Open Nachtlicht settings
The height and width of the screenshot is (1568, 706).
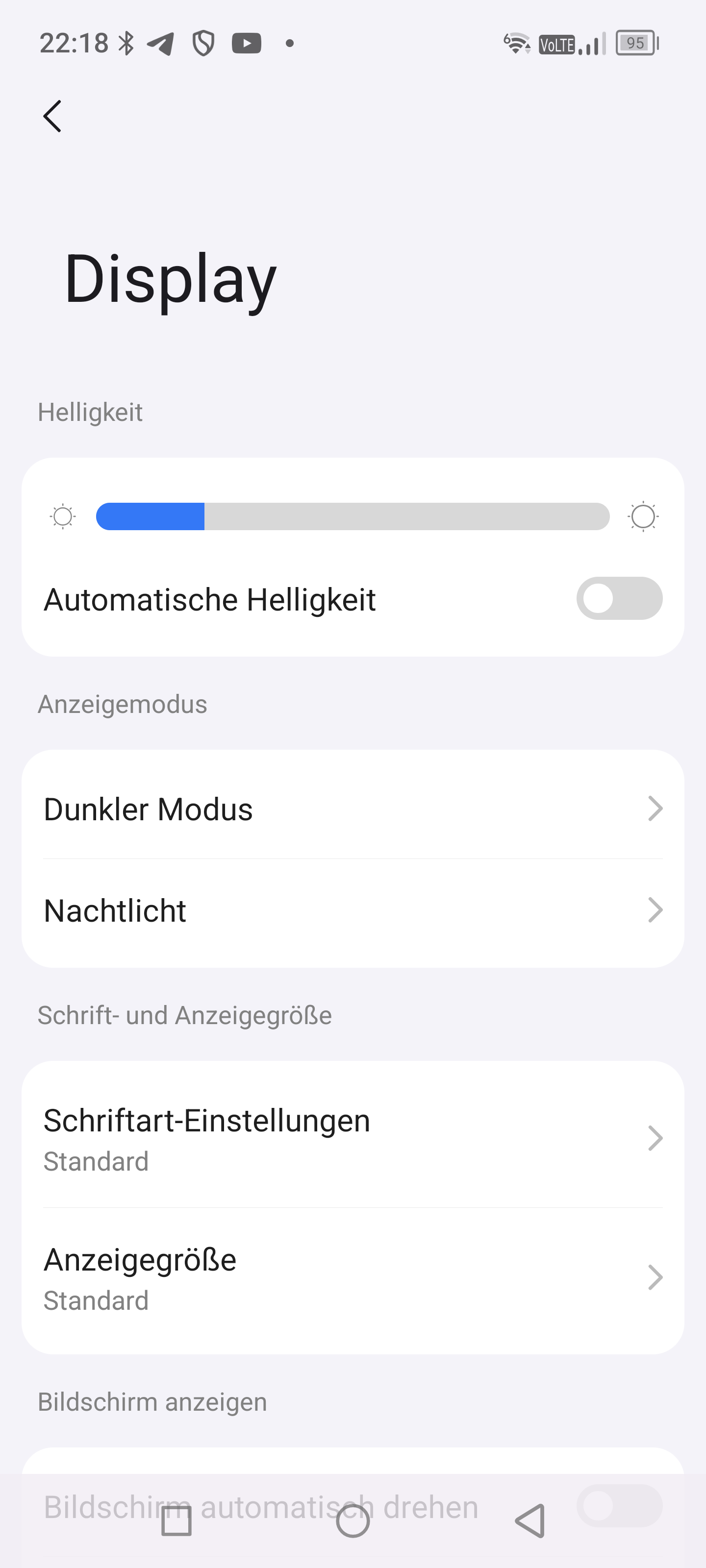click(352, 910)
